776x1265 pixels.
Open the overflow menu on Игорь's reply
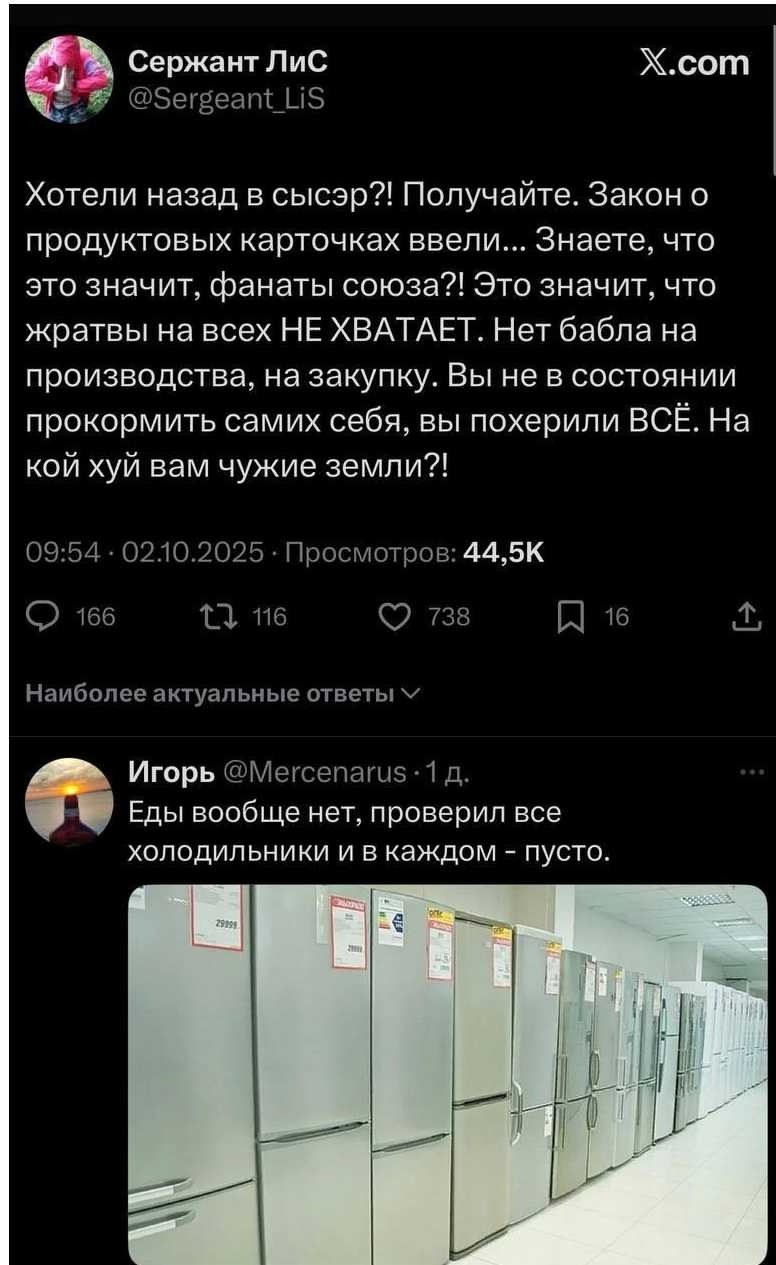(x=749, y=772)
